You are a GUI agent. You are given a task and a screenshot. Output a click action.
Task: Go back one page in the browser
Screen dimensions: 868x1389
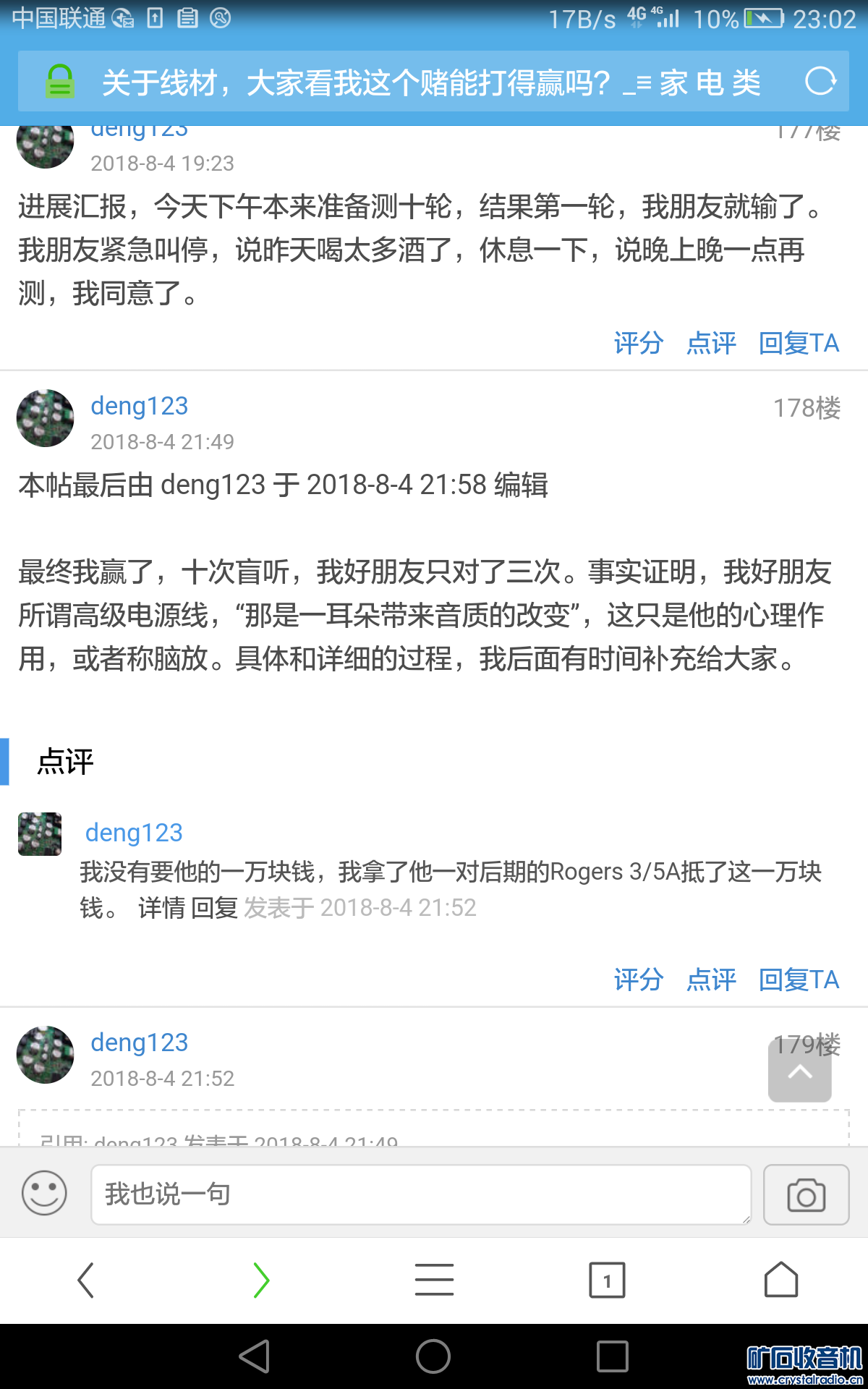86,1280
